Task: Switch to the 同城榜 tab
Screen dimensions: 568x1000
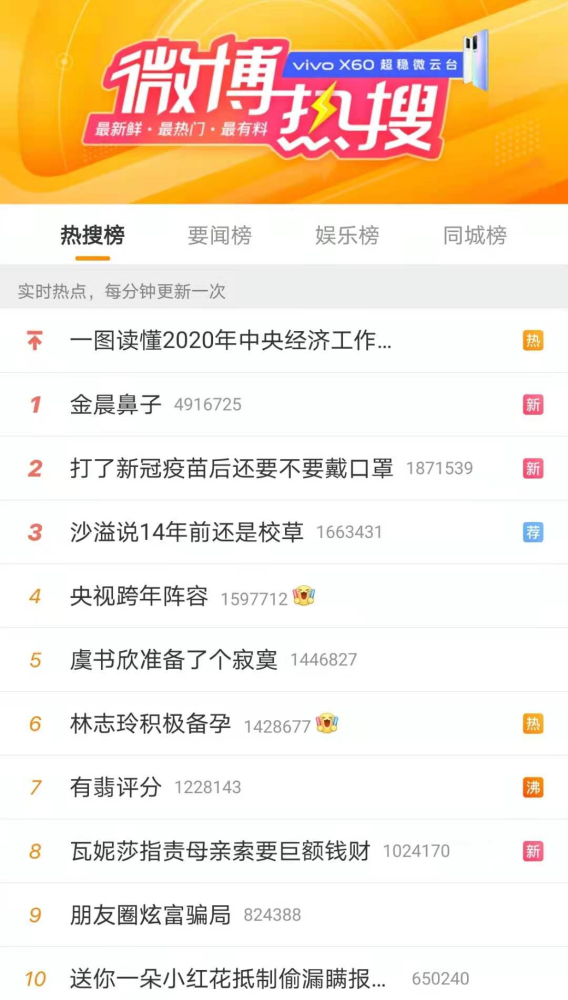Action: click(475, 235)
